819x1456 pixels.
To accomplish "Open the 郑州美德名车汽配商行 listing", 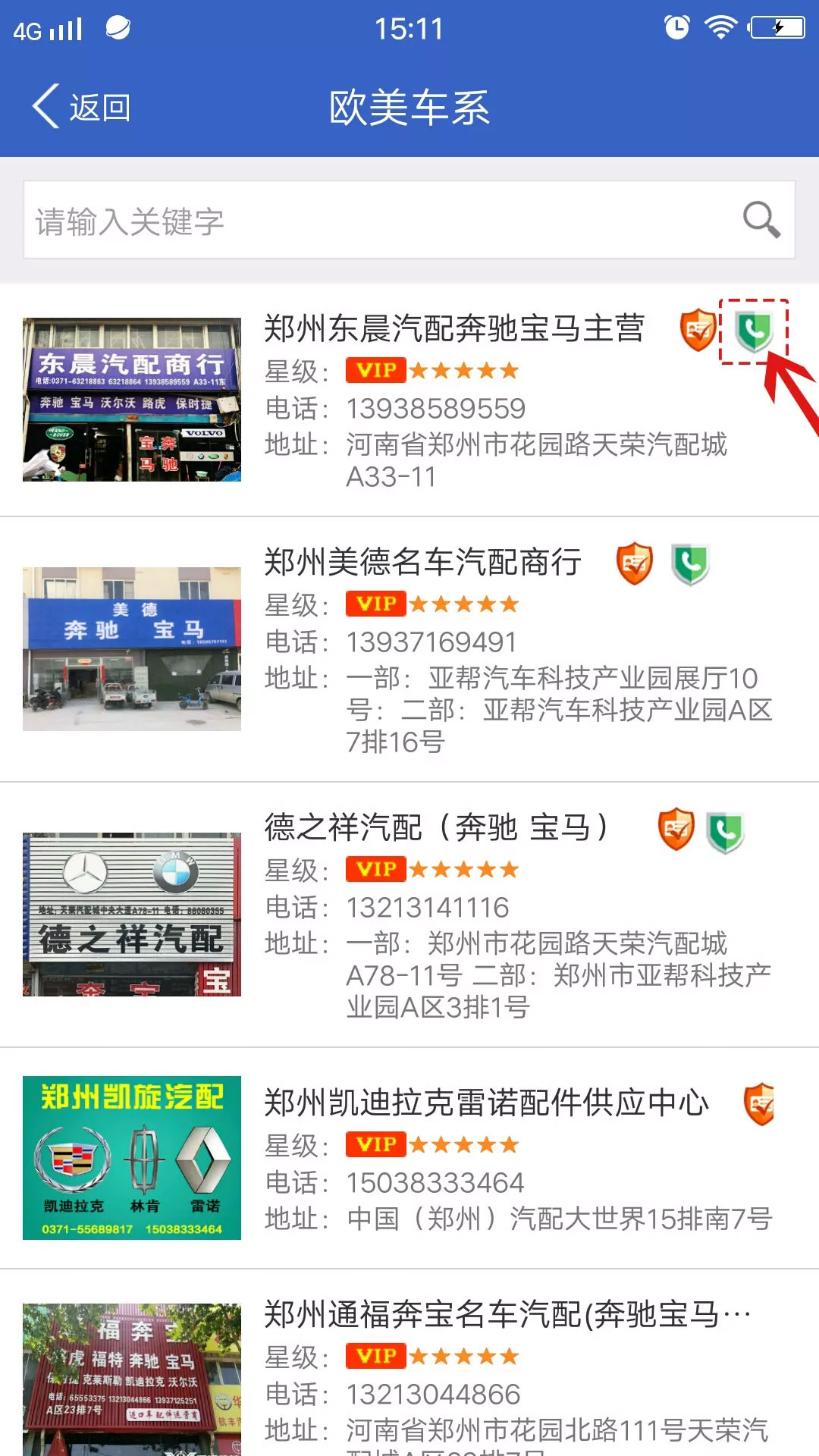I will (422, 562).
